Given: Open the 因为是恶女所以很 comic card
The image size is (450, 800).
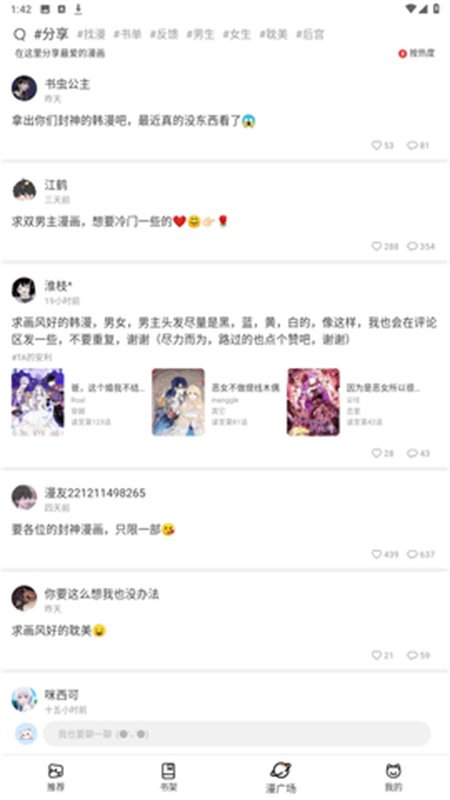Looking at the screenshot, I should 354,402.
